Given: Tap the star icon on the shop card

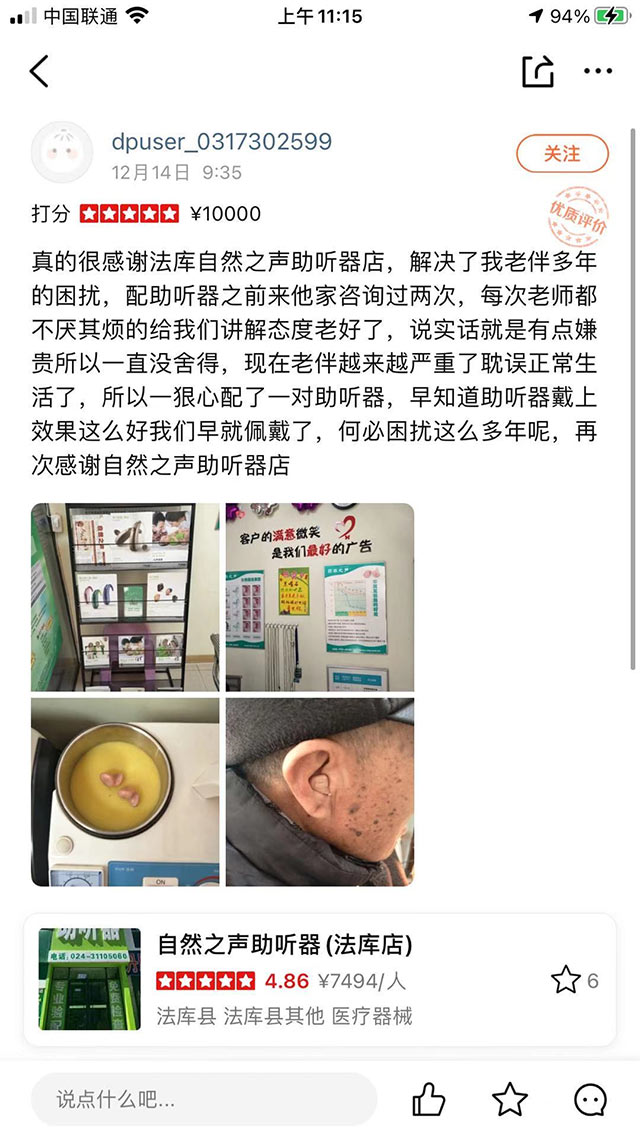Looking at the screenshot, I should point(566,981).
